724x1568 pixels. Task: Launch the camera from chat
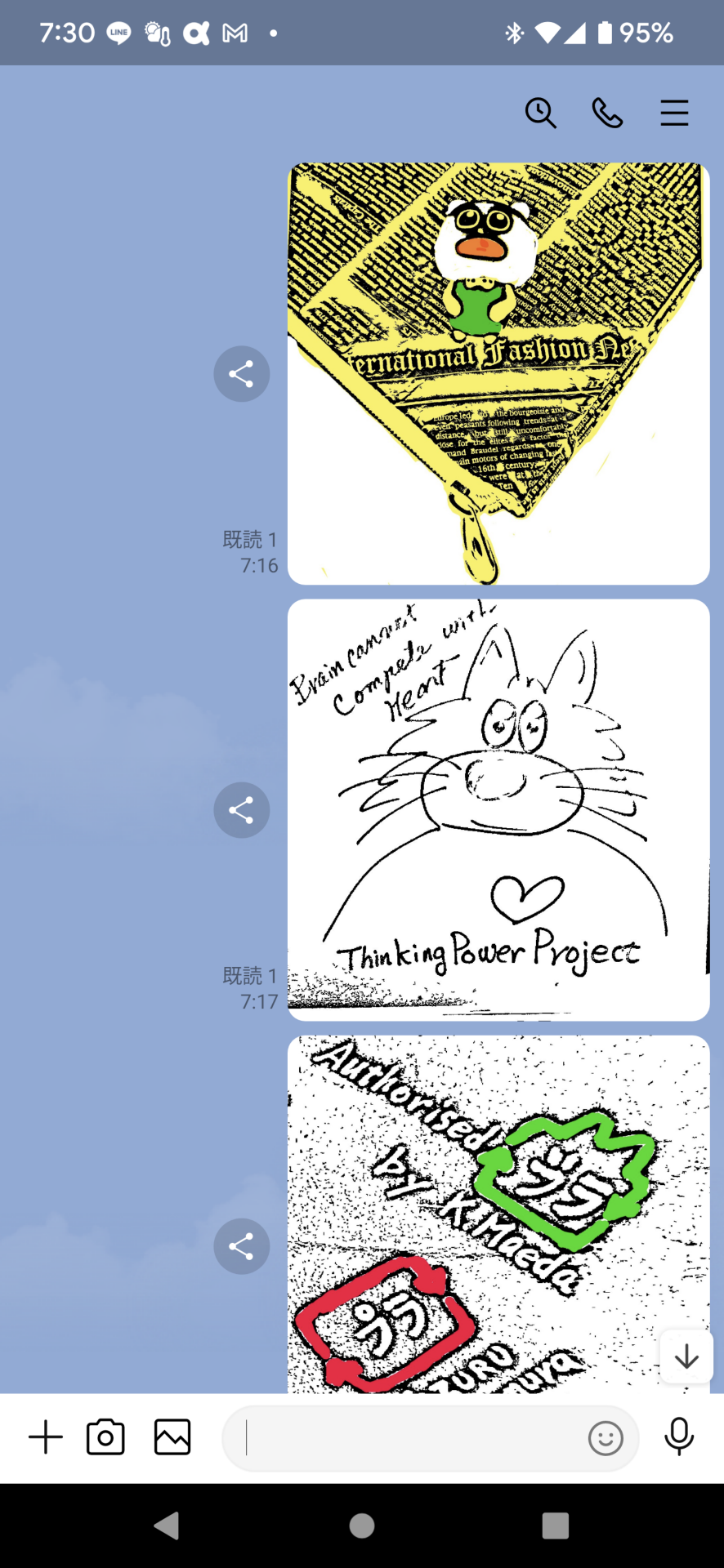pos(105,1437)
